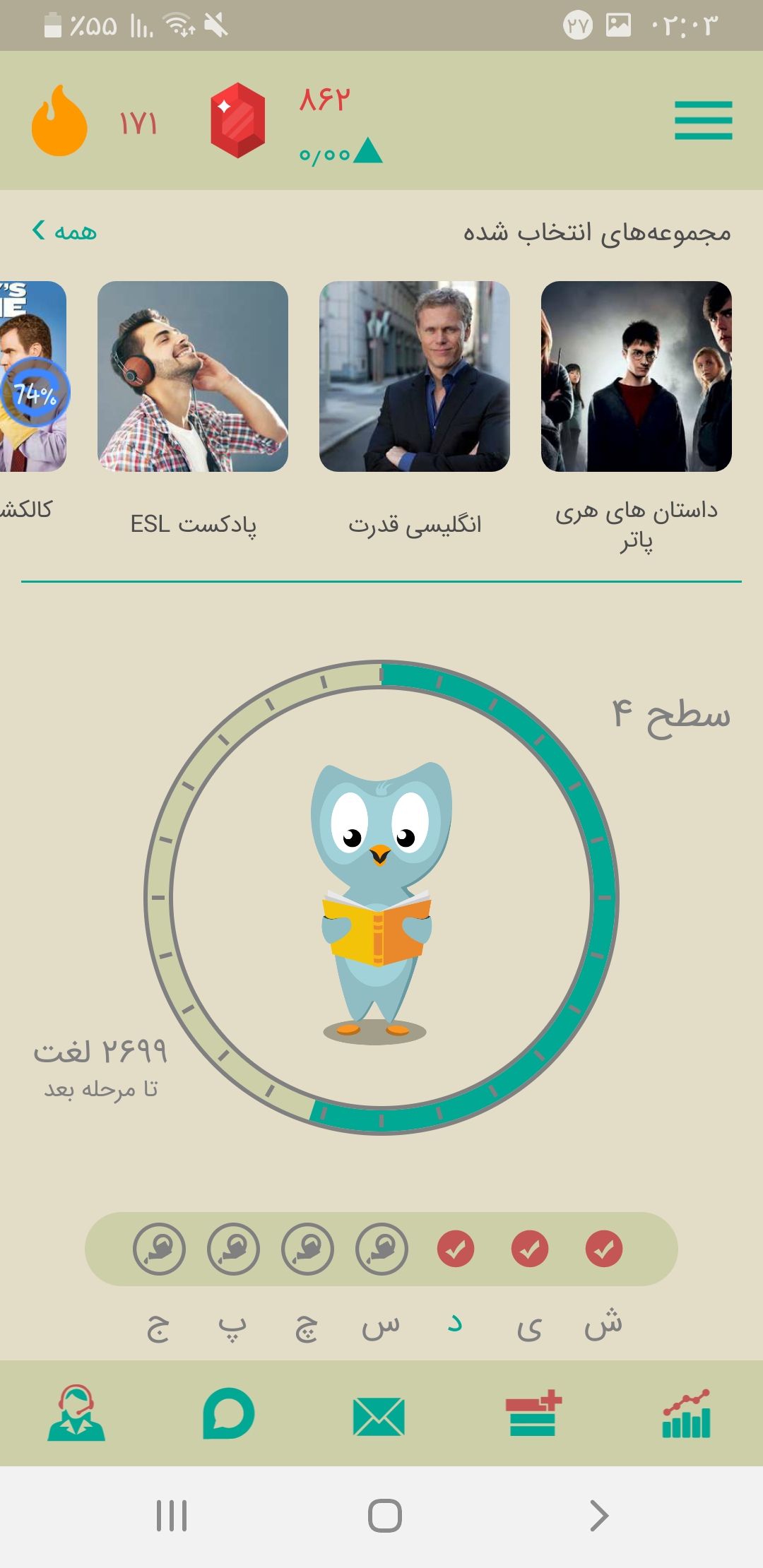This screenshot has width=763, height=1568.
Task: Go back with system navigation arrow
Action: (x=598, y=1516)
